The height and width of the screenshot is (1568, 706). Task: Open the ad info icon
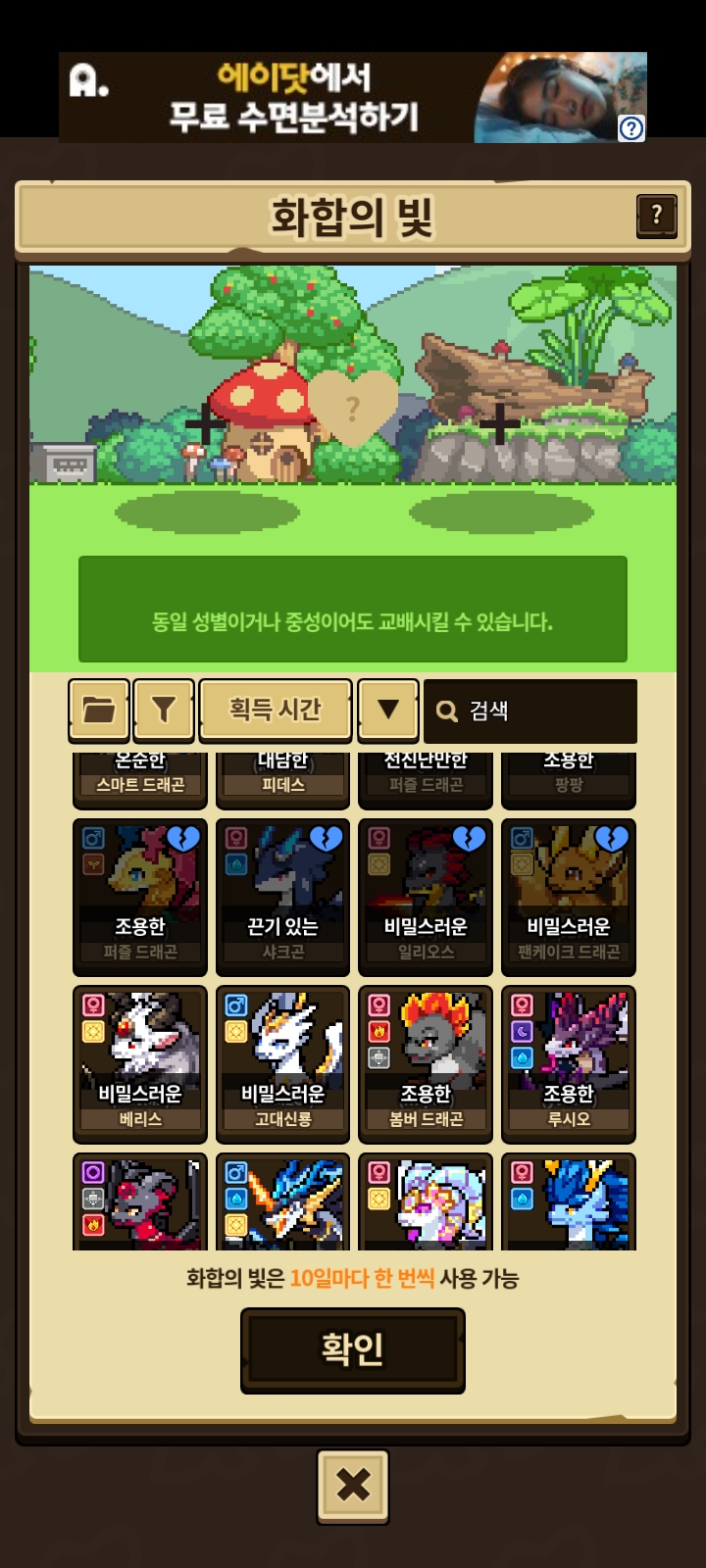631,128
